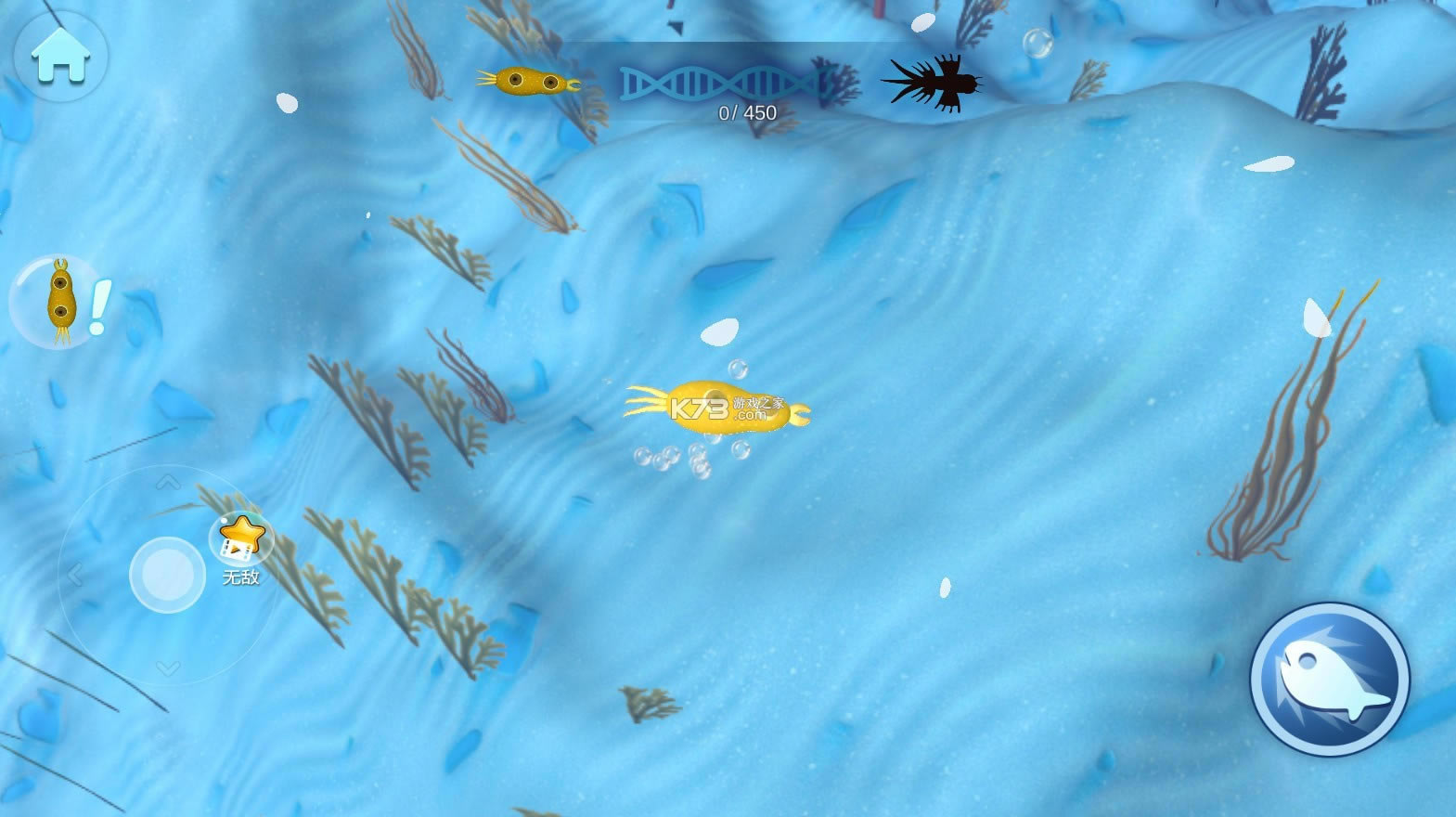The height and width of the screenshot is (817, 1456).
Task: Return to the home menu
Action: click(x=60, y=55)
